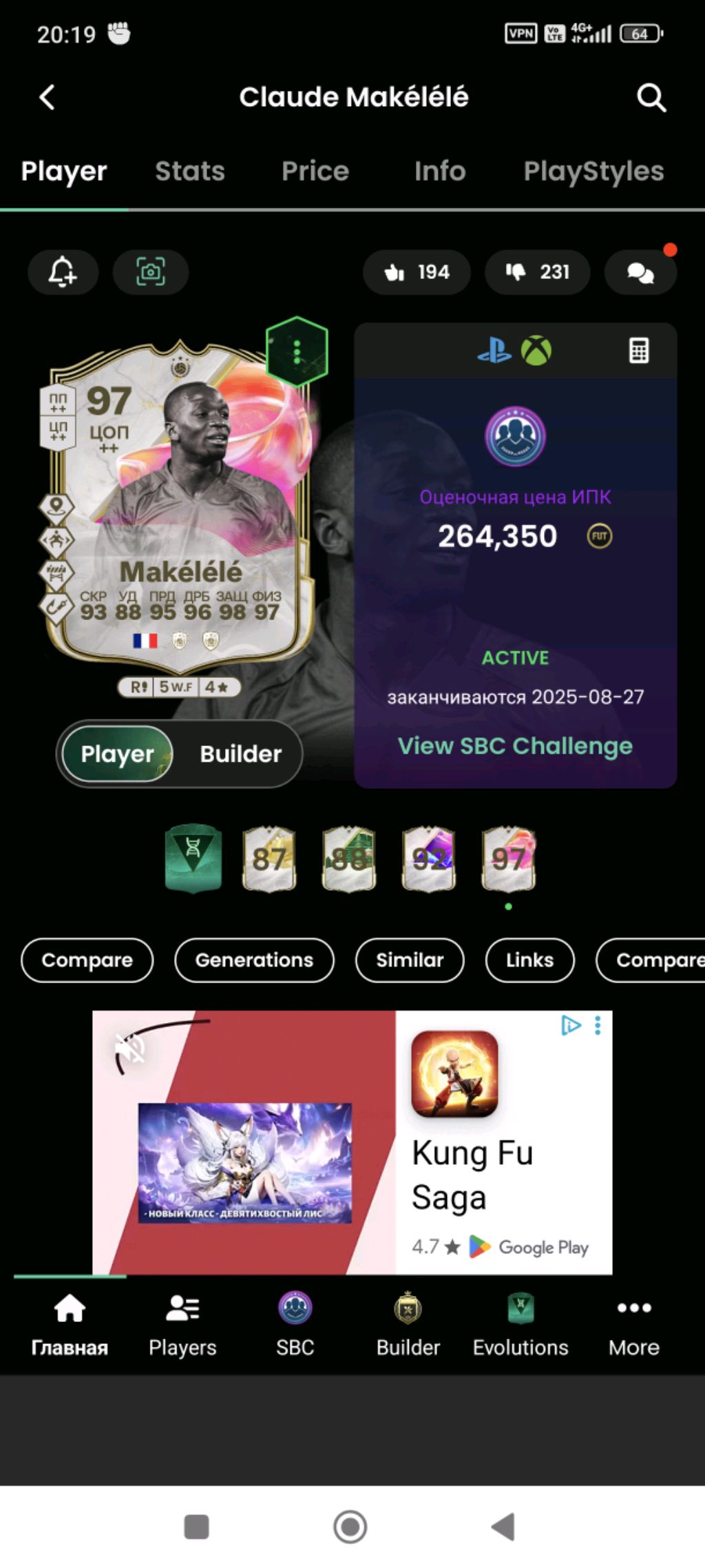Open the Generations chip
The image size is (705, 1568).
point(254,960)
